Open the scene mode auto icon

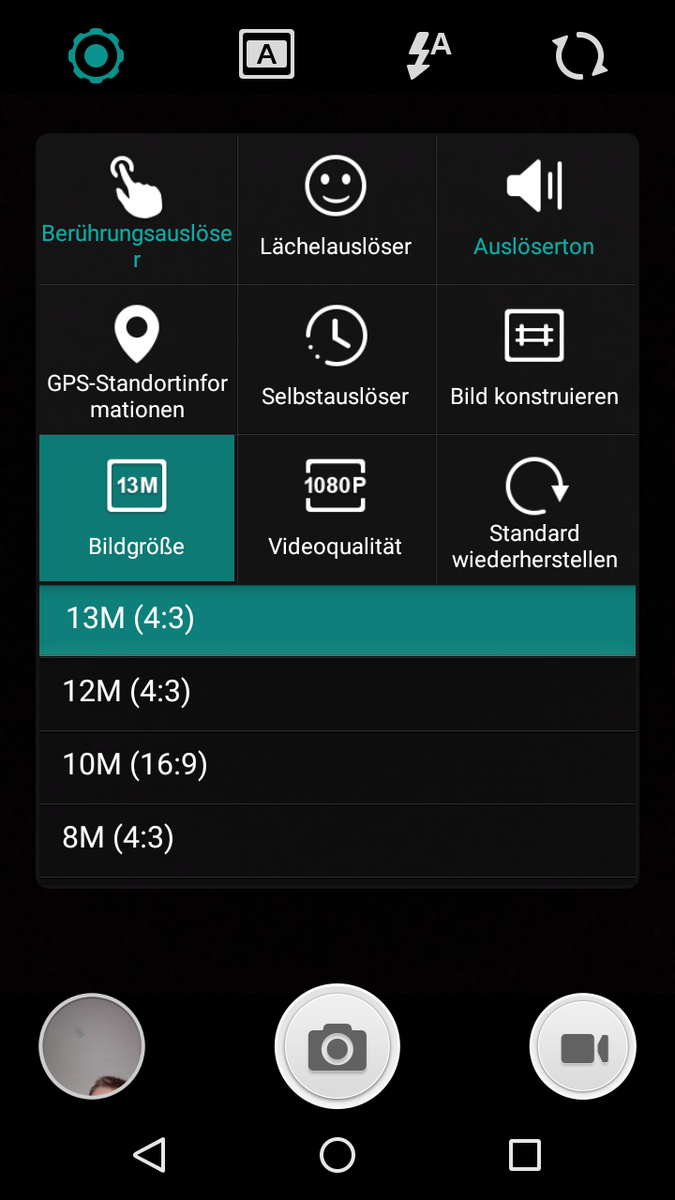pyautogui.click(x=266, y=55)
